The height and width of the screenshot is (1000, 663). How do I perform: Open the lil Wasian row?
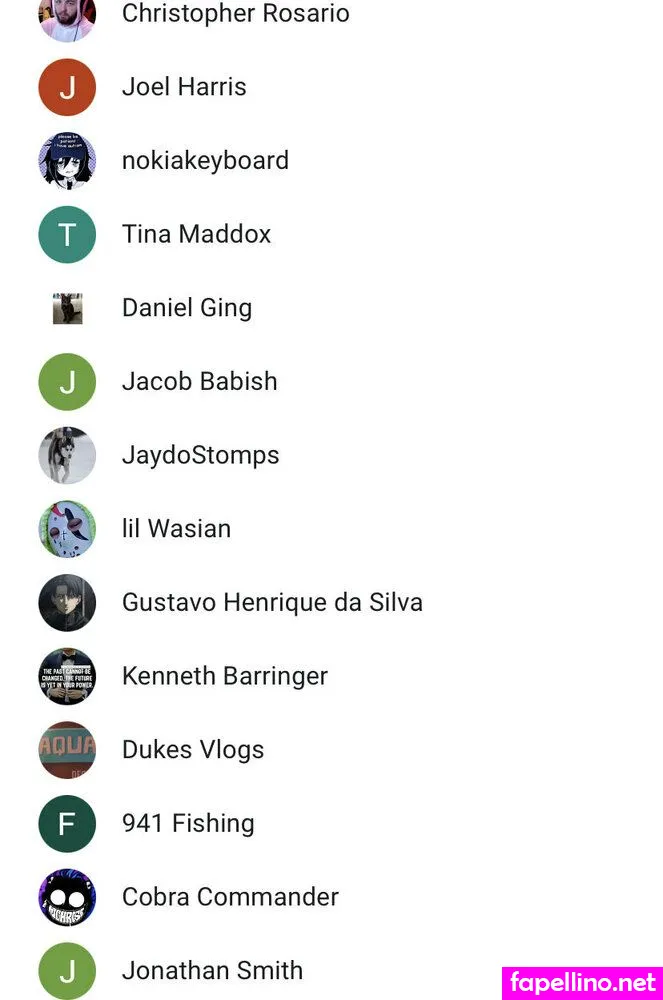pos(176,528)
